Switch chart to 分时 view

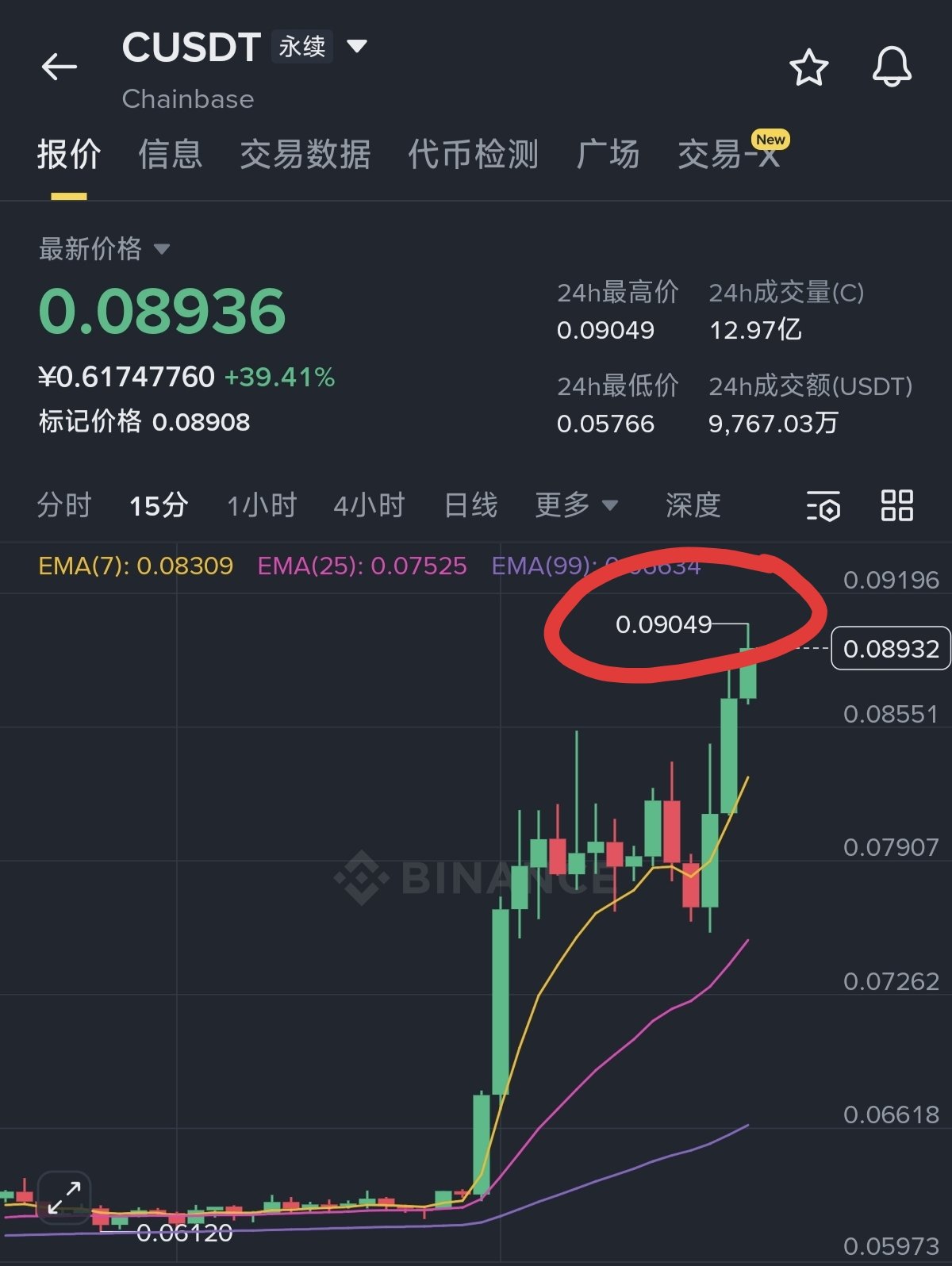(64, 505)
